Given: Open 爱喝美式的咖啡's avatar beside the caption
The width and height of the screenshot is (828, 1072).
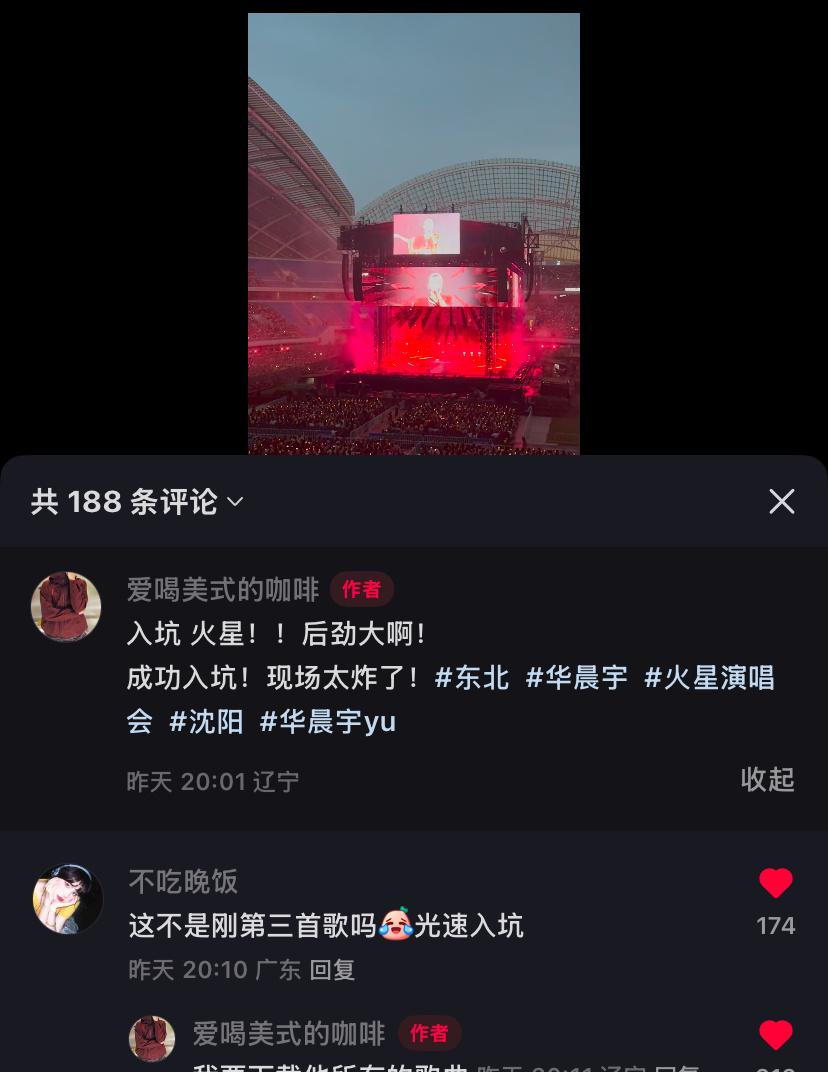Looking at the screenshot, I should 66,606.
